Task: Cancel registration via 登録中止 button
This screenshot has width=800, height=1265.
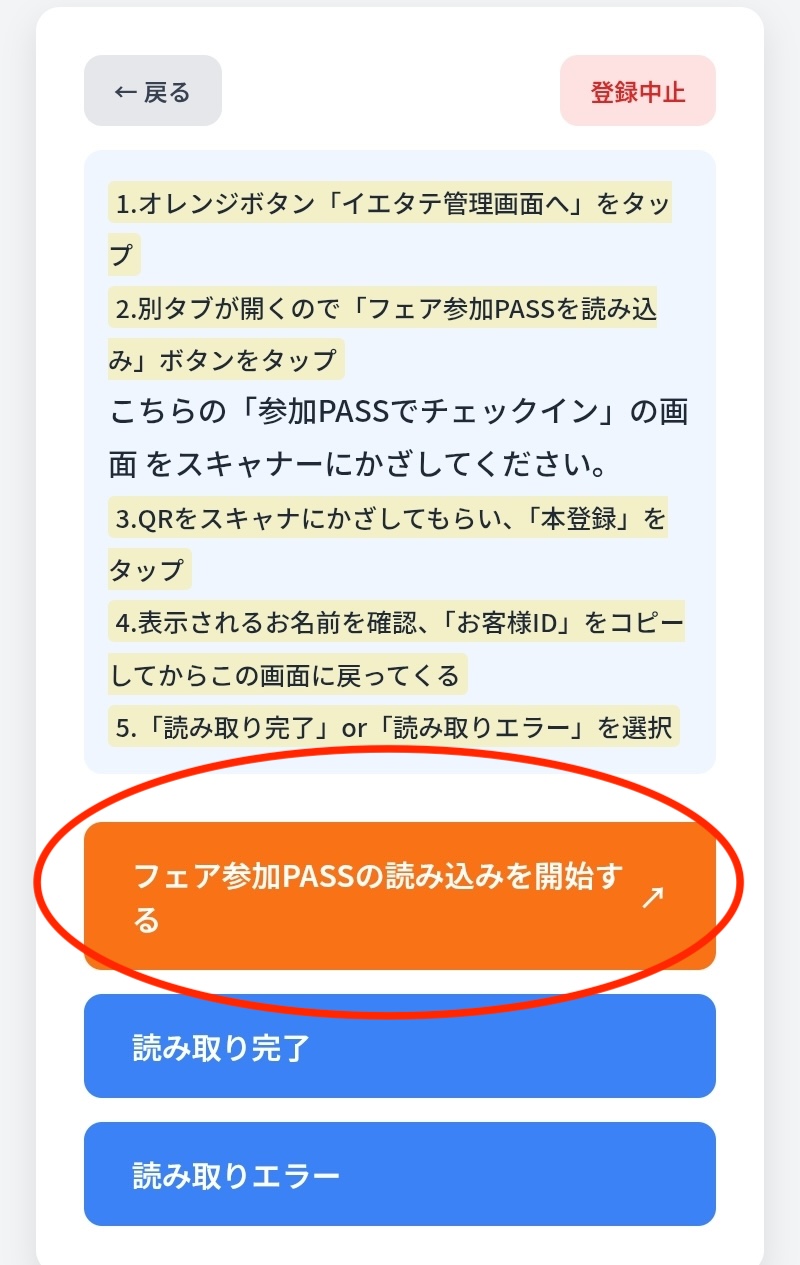Action: point(638,90)
